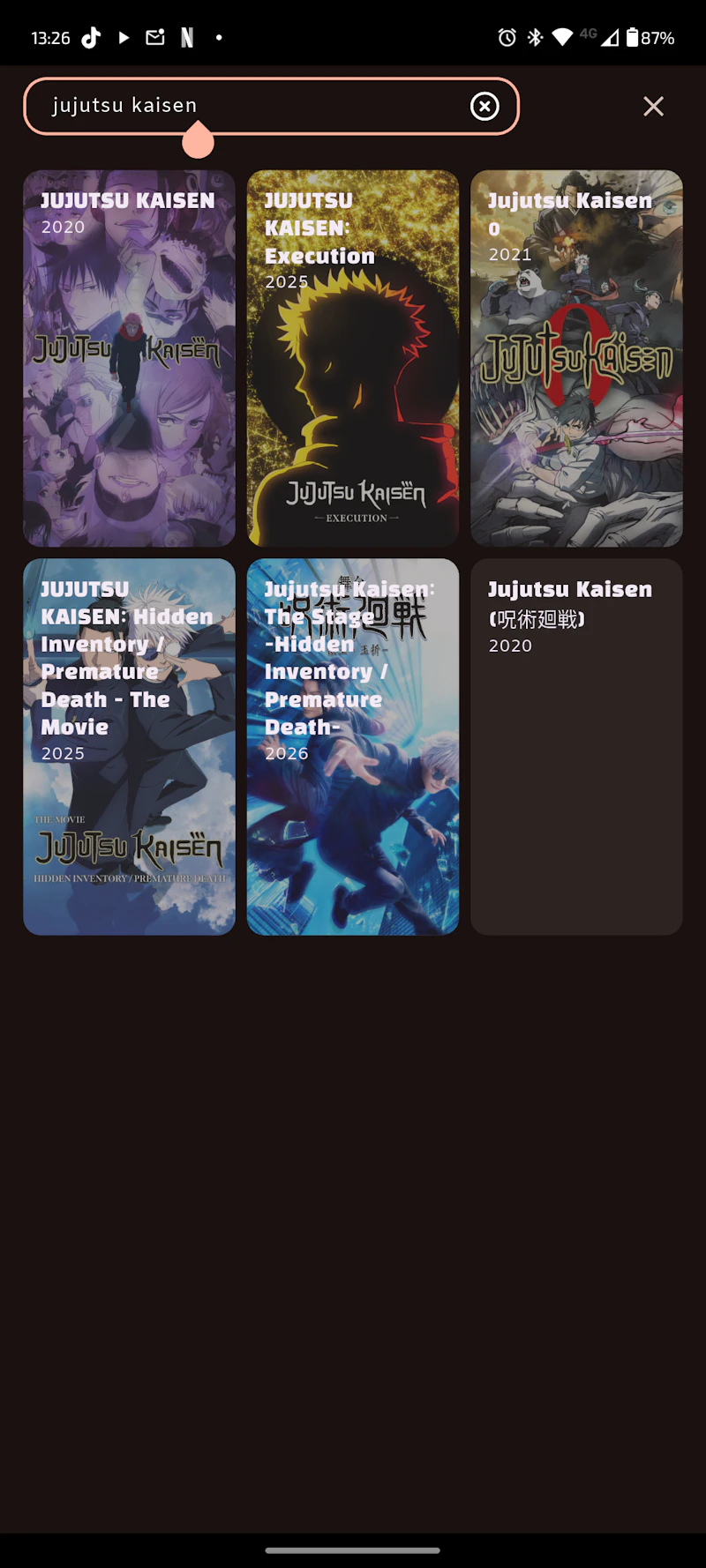
Task: Tap the status bar clock showing 13:26
Action: tap(50, 37)
